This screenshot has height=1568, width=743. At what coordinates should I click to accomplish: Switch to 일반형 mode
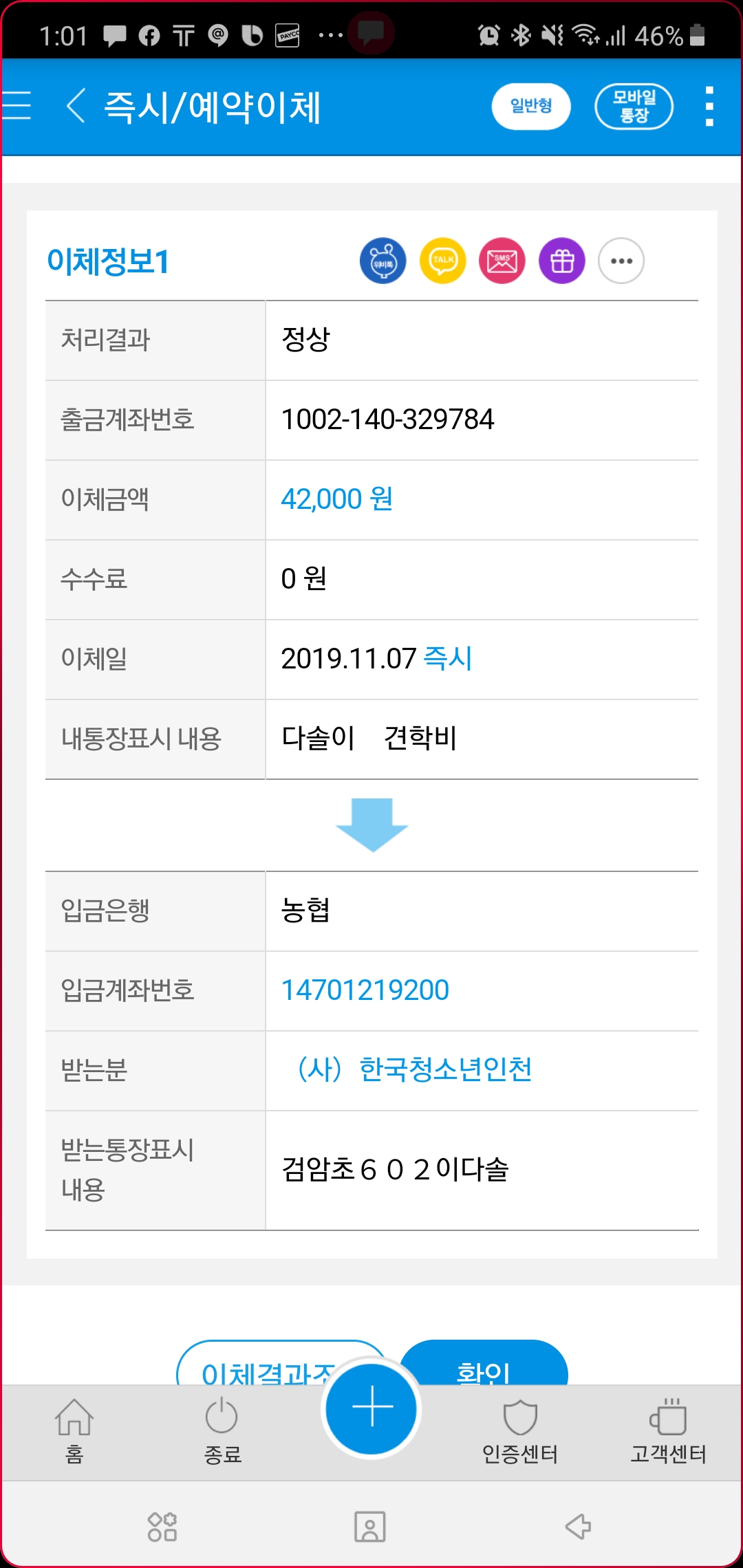pyautogui.click(x=530, y=106)
